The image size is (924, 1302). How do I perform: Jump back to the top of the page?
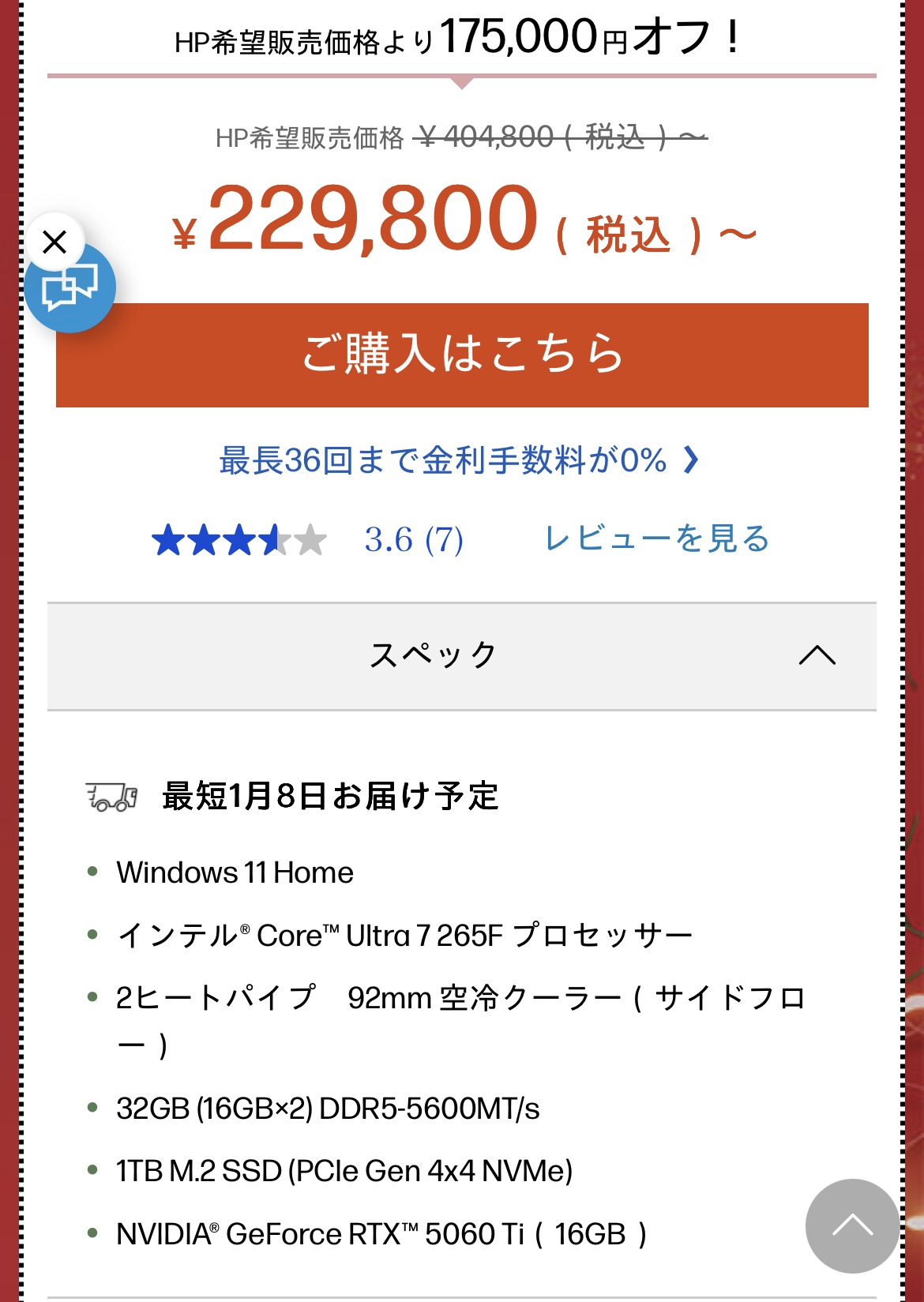click(x=851, y=1225)
